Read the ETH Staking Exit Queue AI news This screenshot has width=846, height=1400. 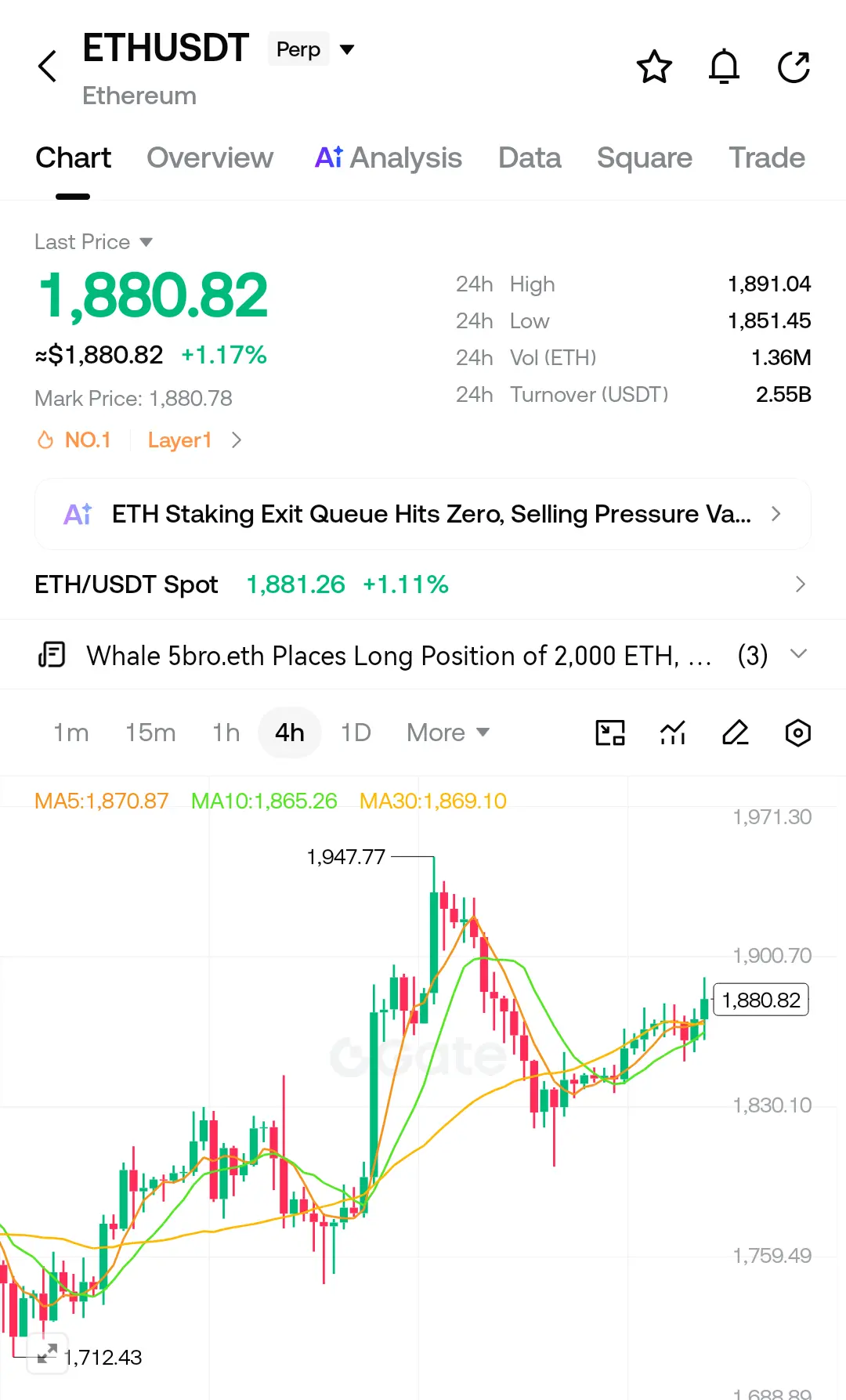423,514
